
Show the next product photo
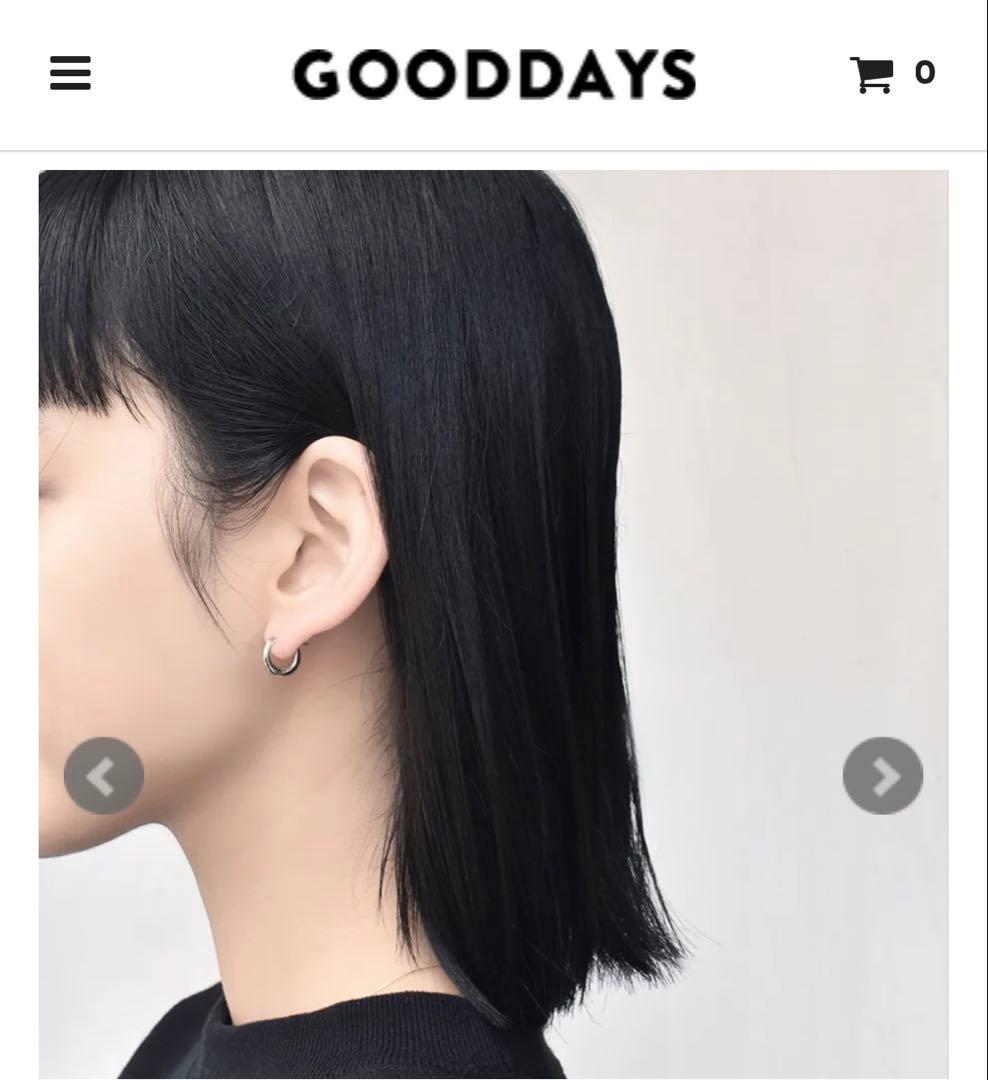(x=882, y=776)
